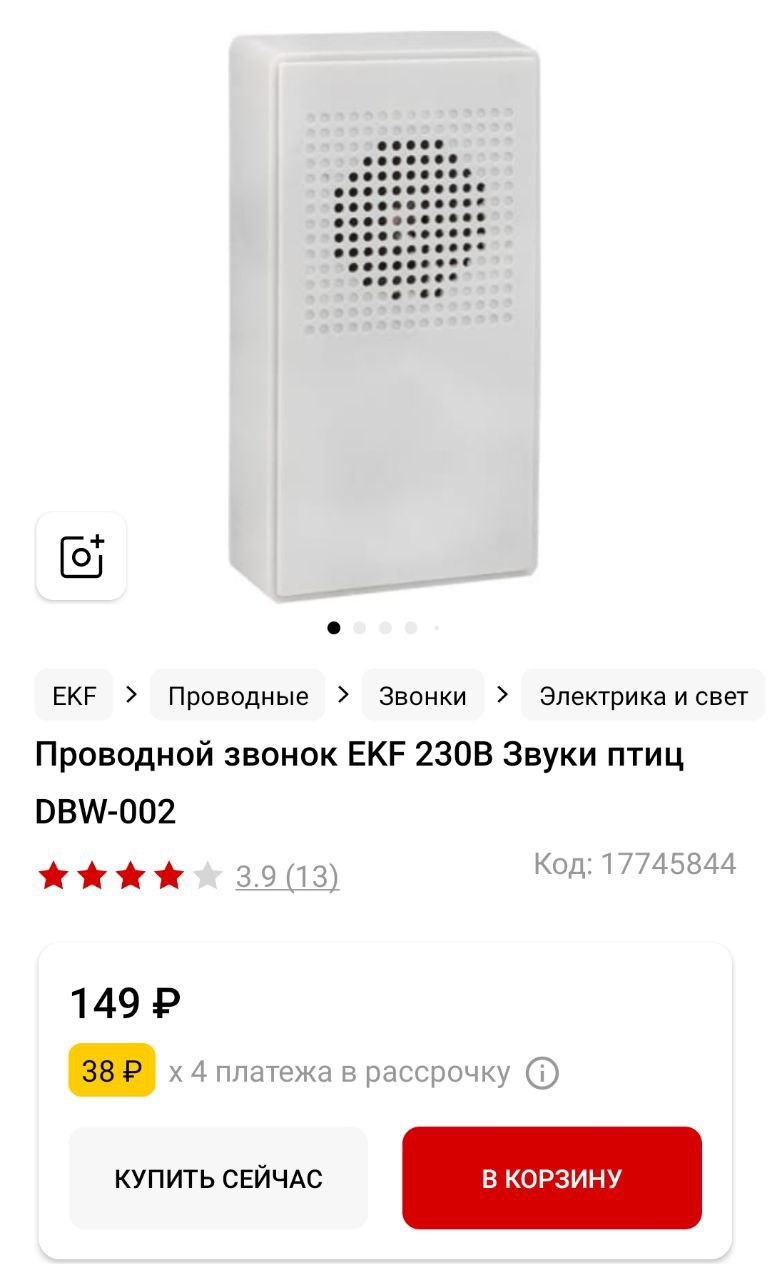This screenshot has width=771, height=1280.
Task: Open the 3.9 (13) reviews link
Action: pyautogui.click(x=287, y=877)
